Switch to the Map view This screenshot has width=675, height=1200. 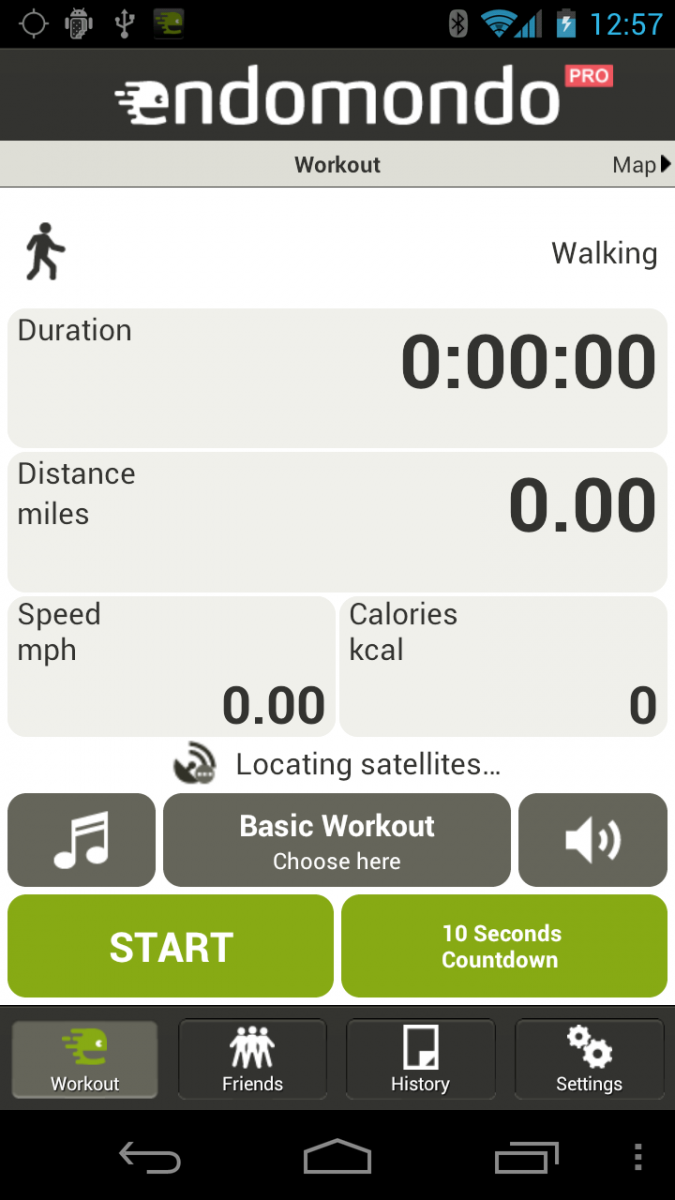tap(641, 165)
